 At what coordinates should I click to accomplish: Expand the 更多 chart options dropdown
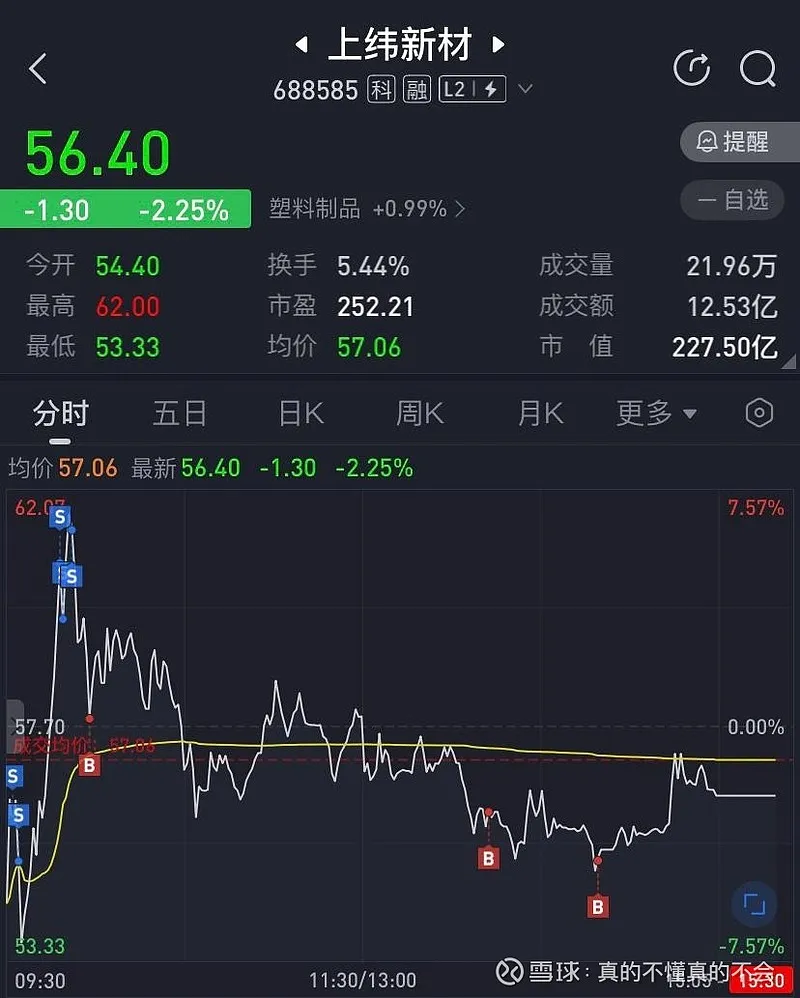[656, 414]
